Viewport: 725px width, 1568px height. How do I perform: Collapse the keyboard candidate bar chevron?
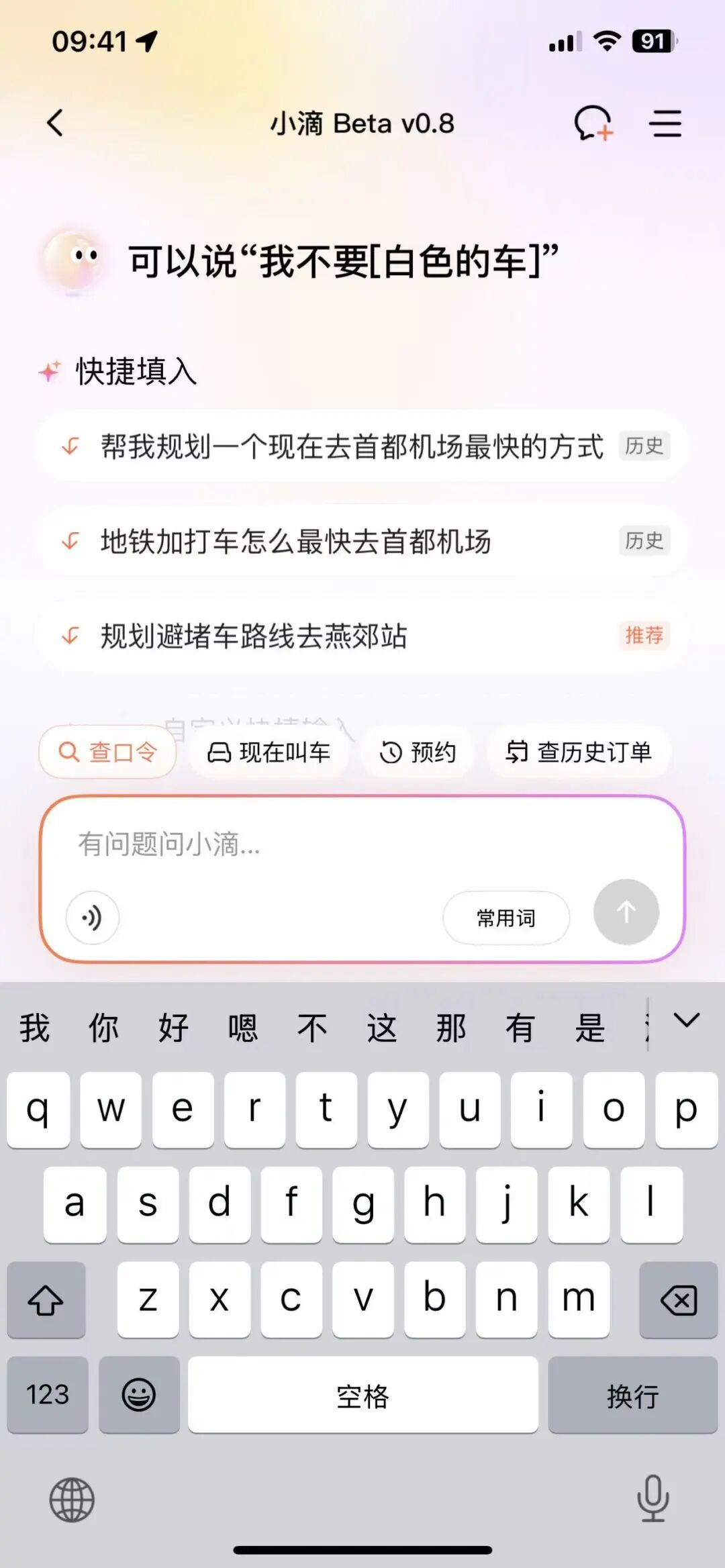pos(687,1022)
